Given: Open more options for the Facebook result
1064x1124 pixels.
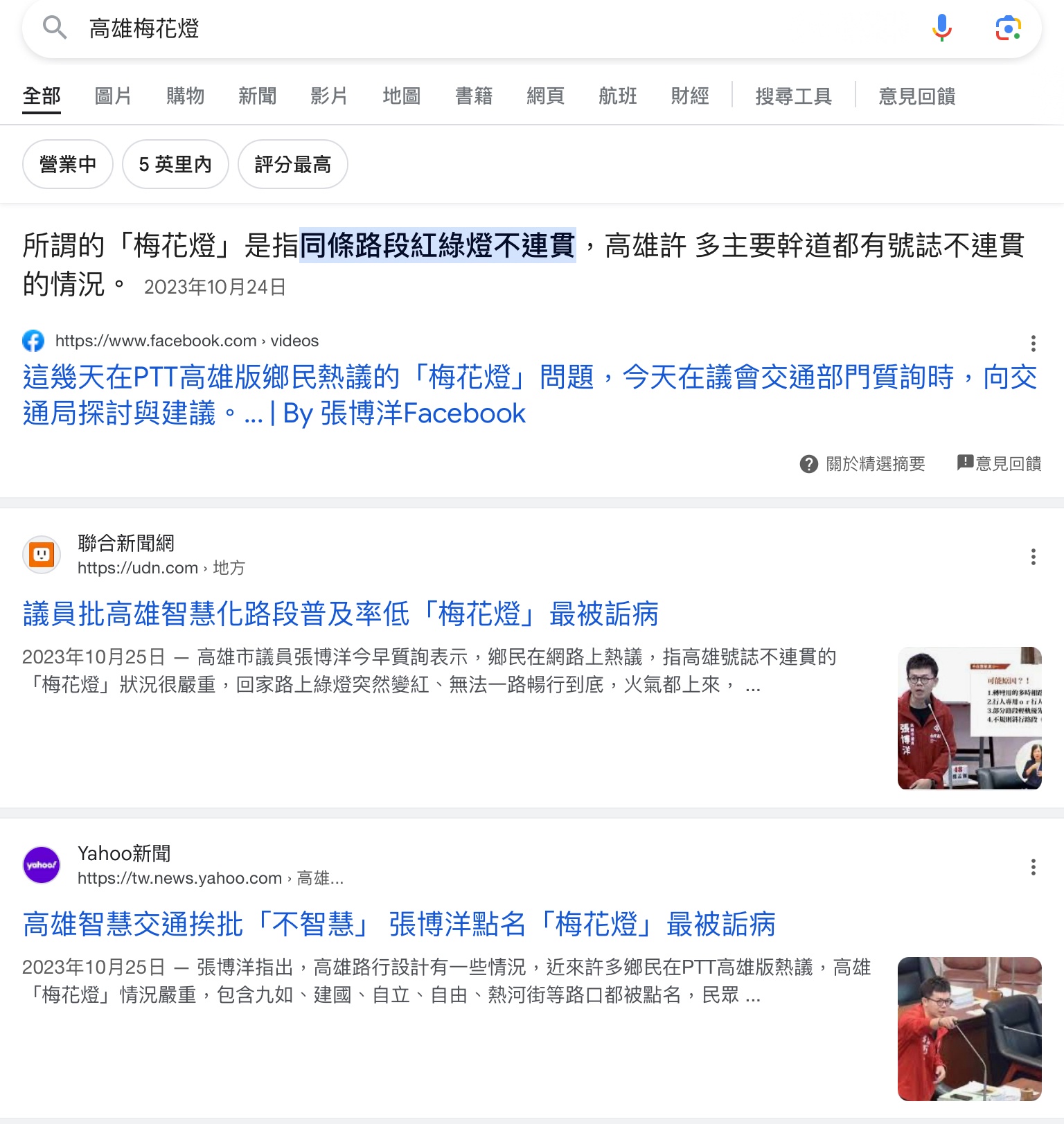Looking at the screenshot, I should [x=1033, y=343].
